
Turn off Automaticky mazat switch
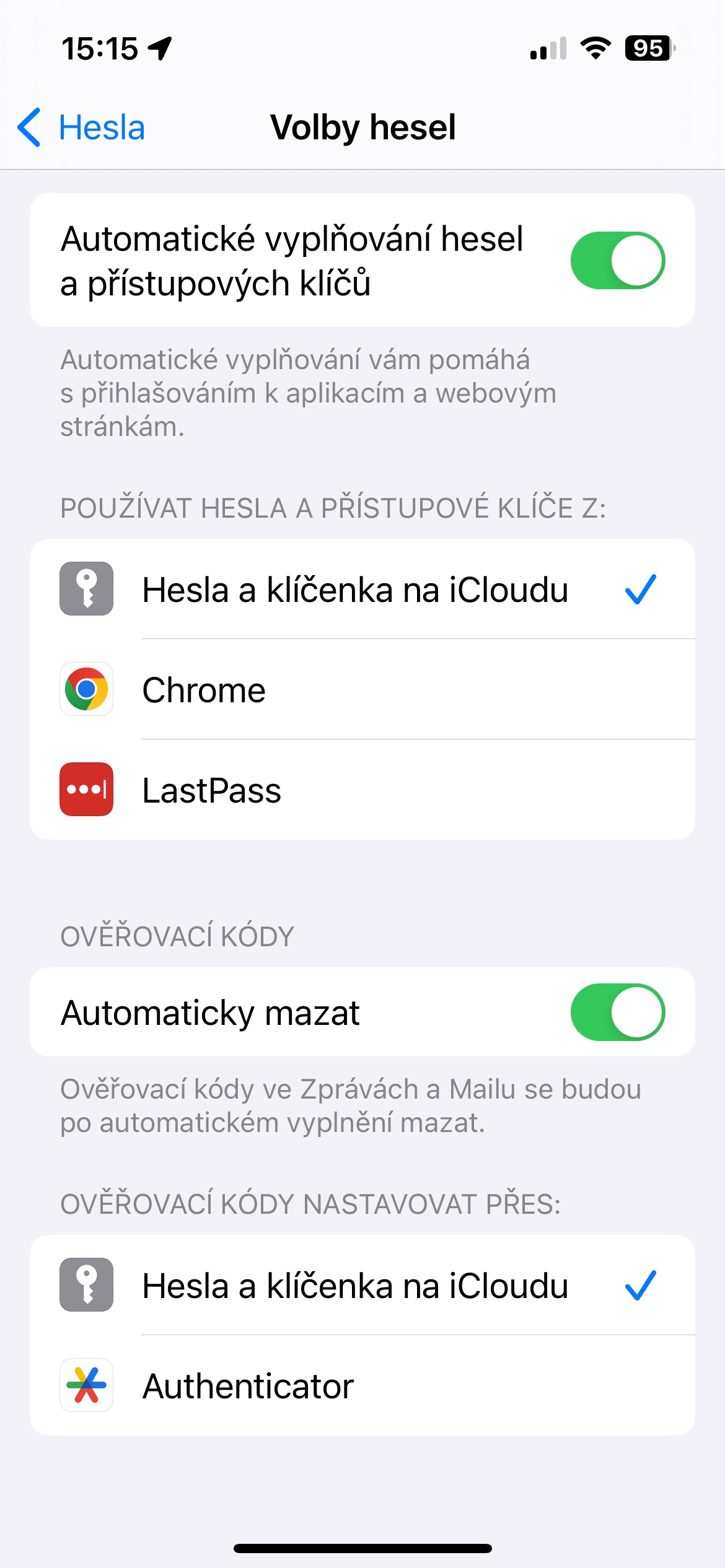click(x=617, y=1012)
